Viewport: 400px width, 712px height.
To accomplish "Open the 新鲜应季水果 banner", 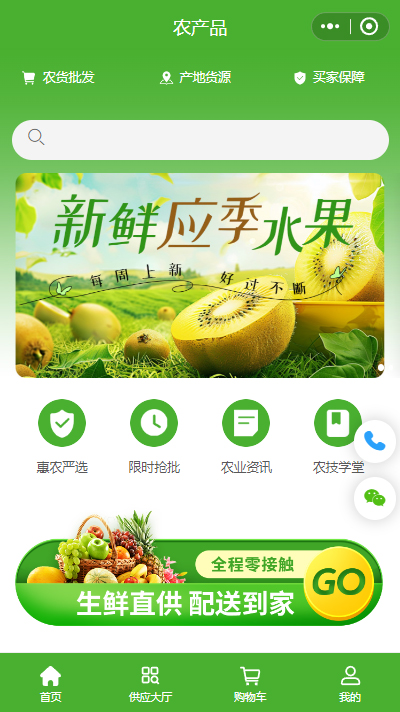I will pos(200,275).
